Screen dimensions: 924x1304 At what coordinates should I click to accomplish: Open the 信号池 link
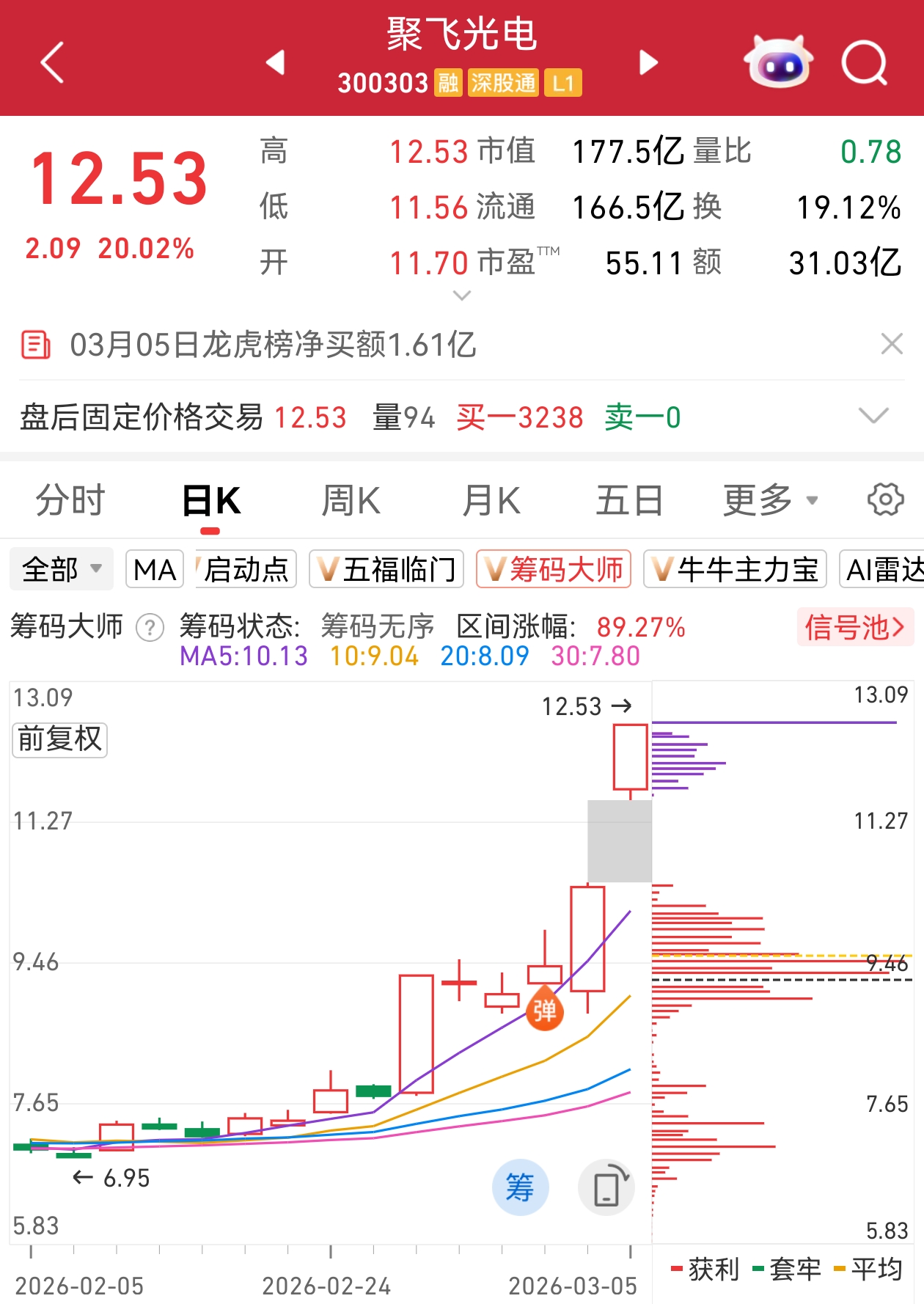854,627
